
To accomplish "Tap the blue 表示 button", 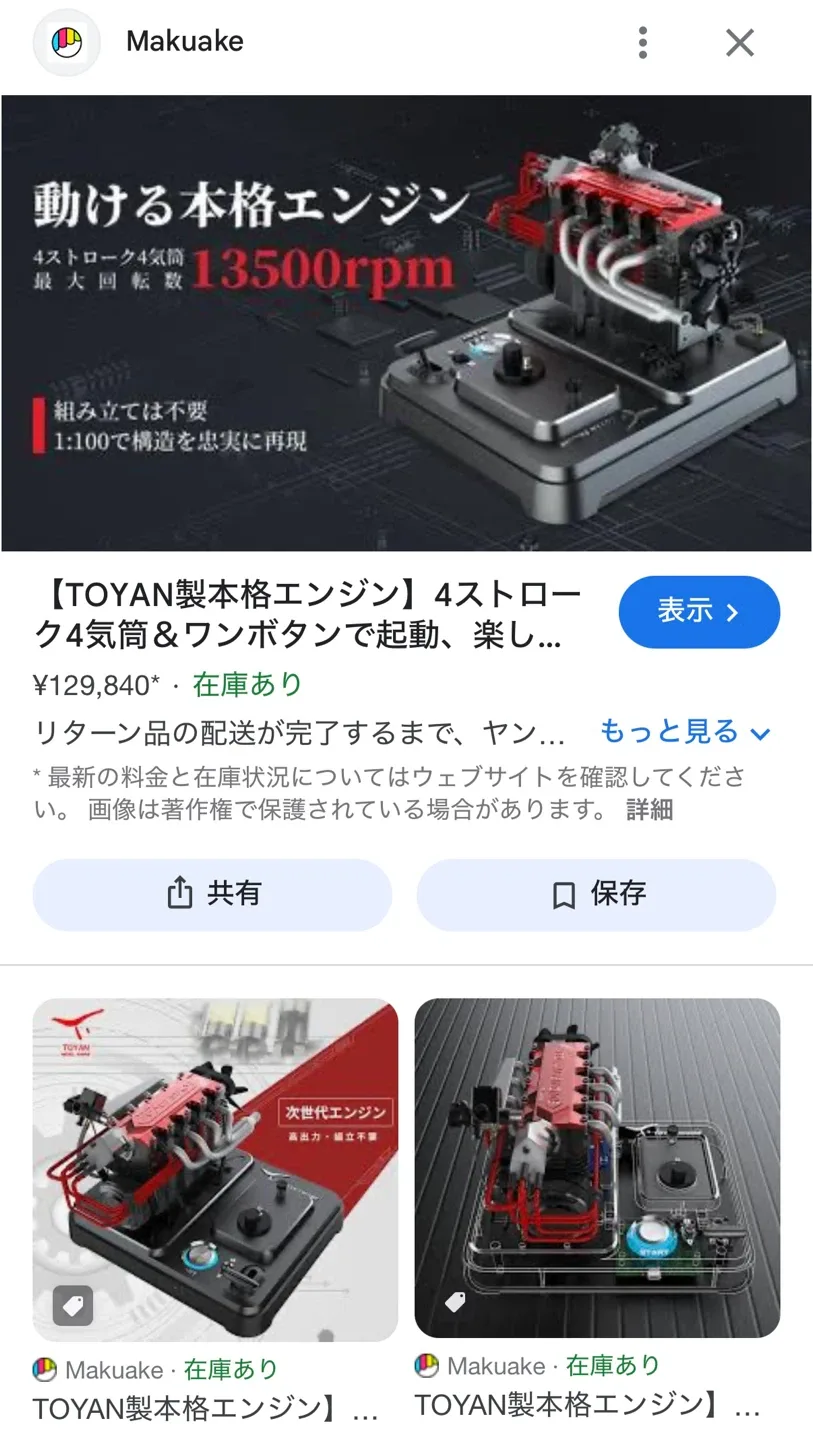I will point(699,611).
